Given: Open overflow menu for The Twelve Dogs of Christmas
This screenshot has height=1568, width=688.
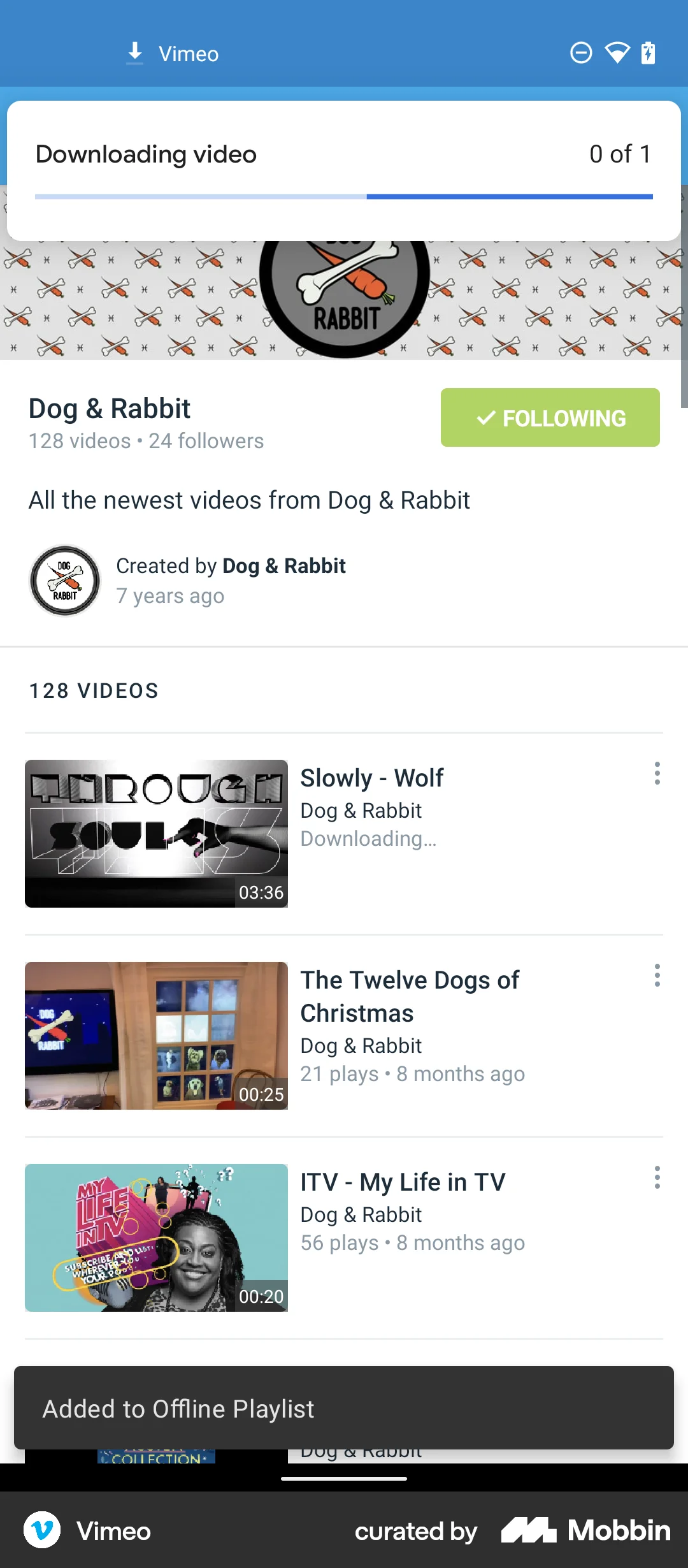Looking at the screenshot, I should pos(657,975).
